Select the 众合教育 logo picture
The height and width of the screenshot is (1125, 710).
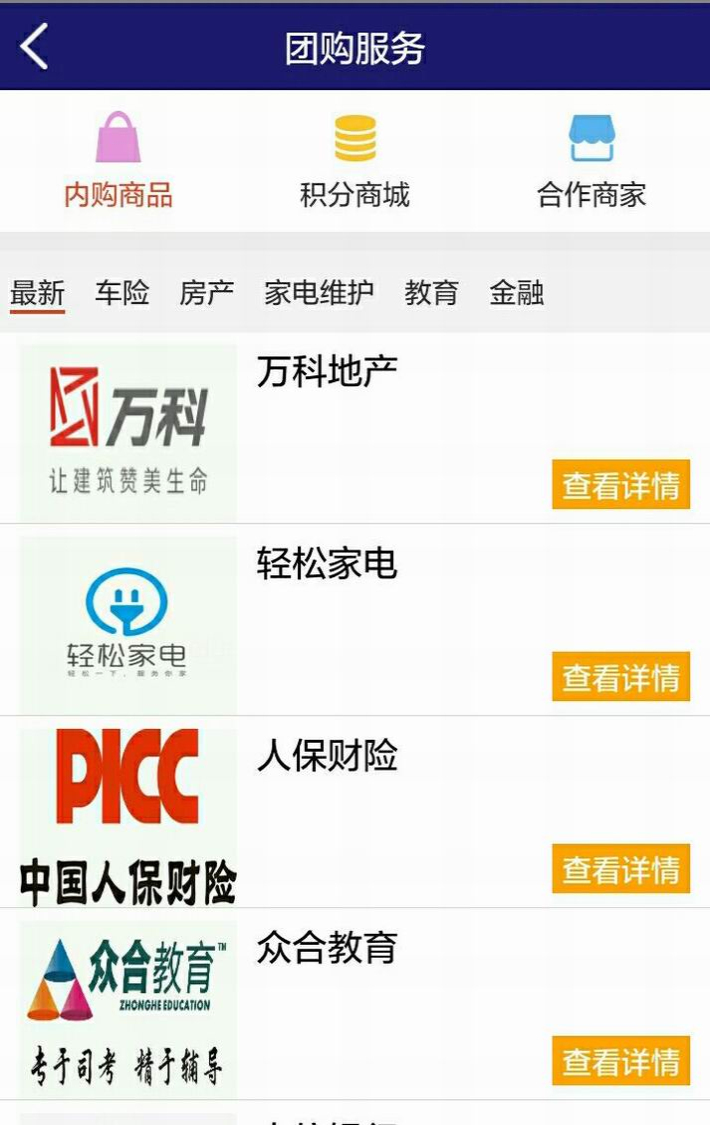tap(128, 1008)
